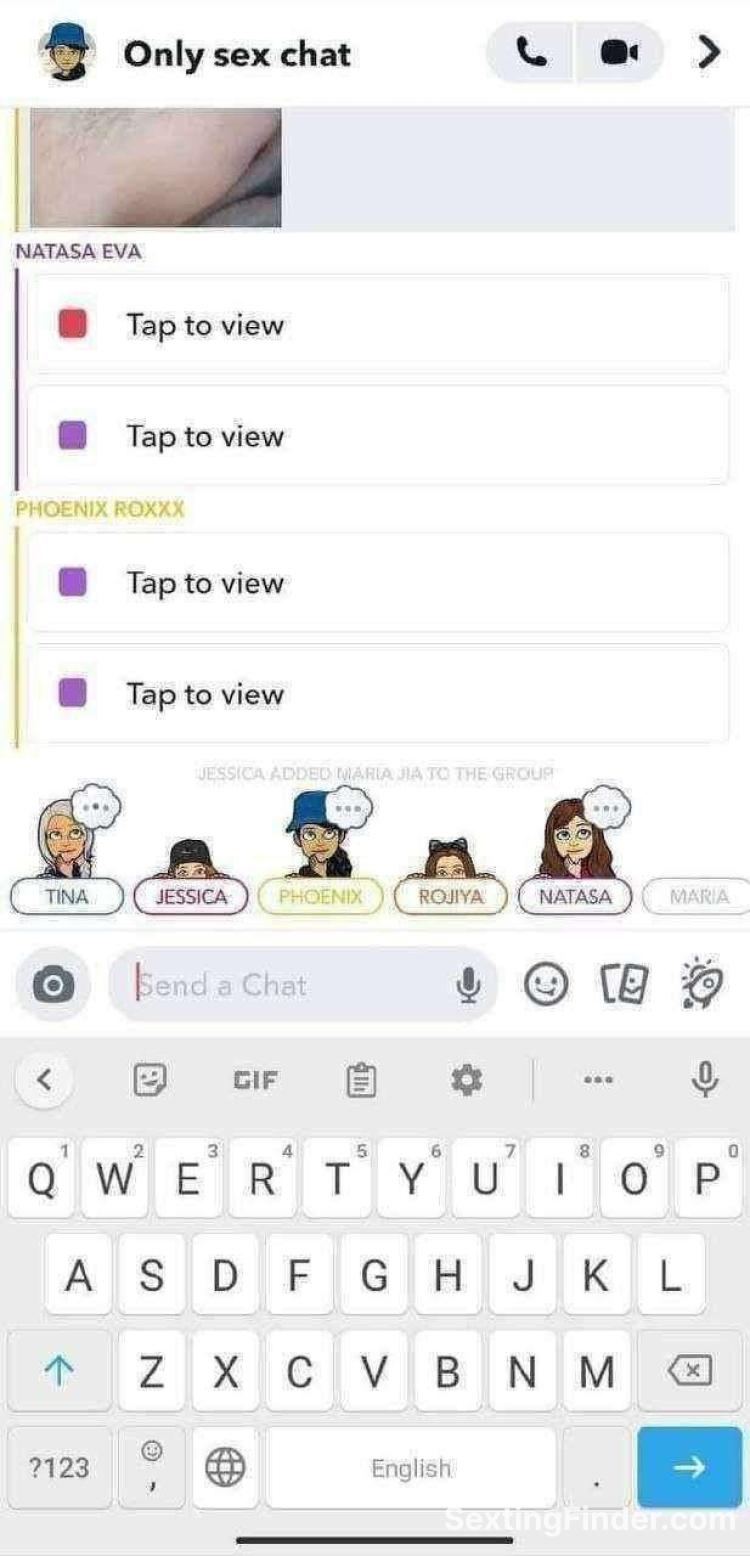Hit the keyboard backspace key
750x1556 pixels.
click(x=688, y=1371)
